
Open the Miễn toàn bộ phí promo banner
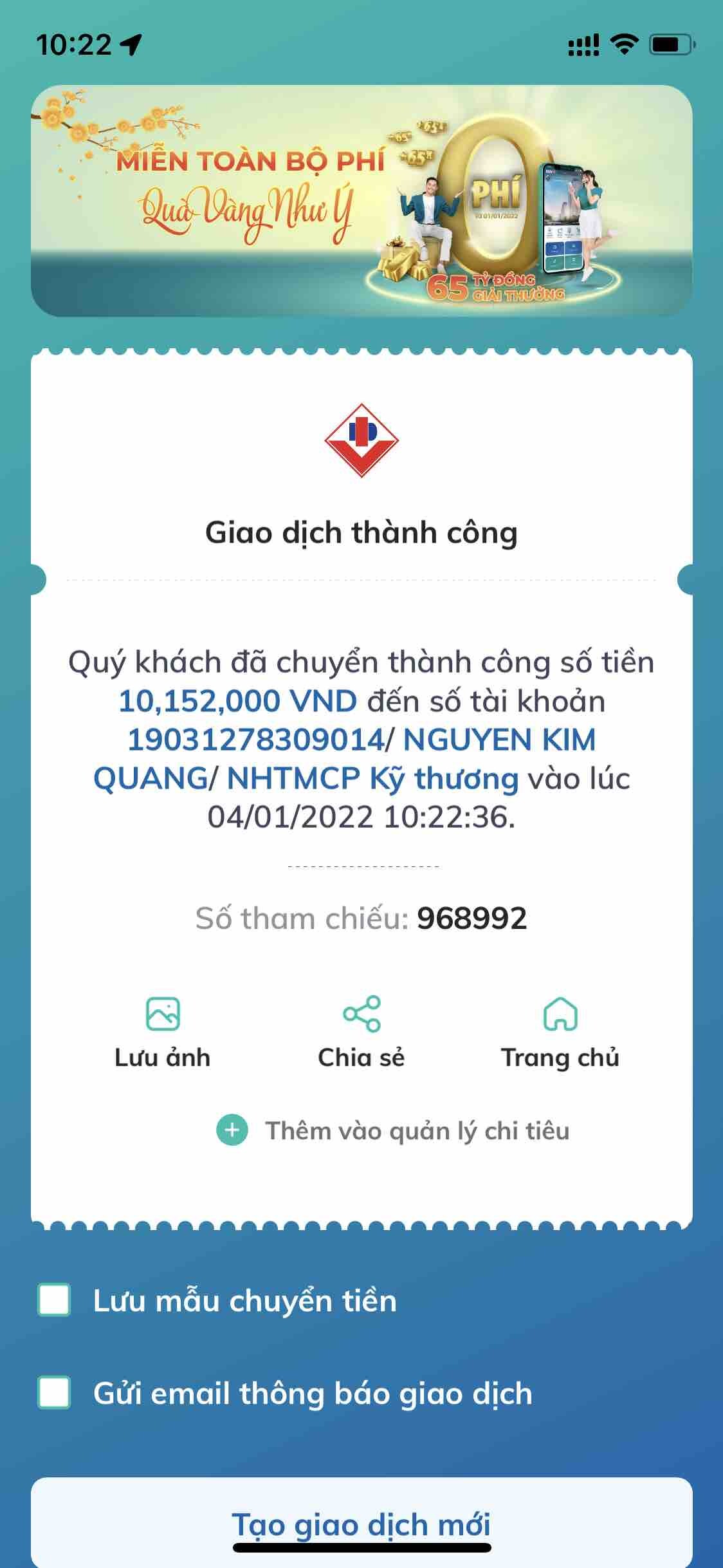pos(361,201)
